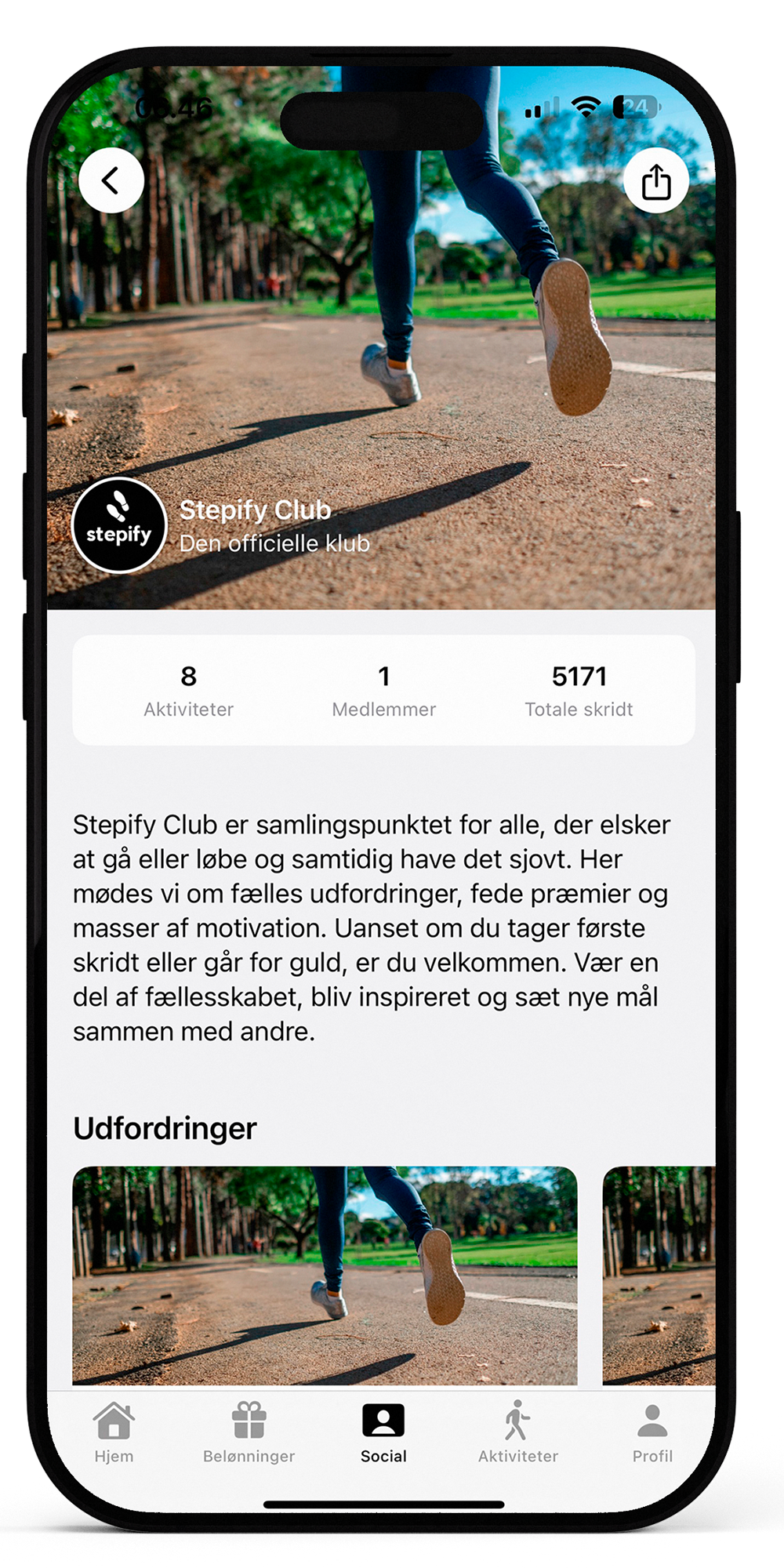Go back using the arrow button
This screenshot has height=1568, width=784.
pyautogui.click(x=111, y=180)
